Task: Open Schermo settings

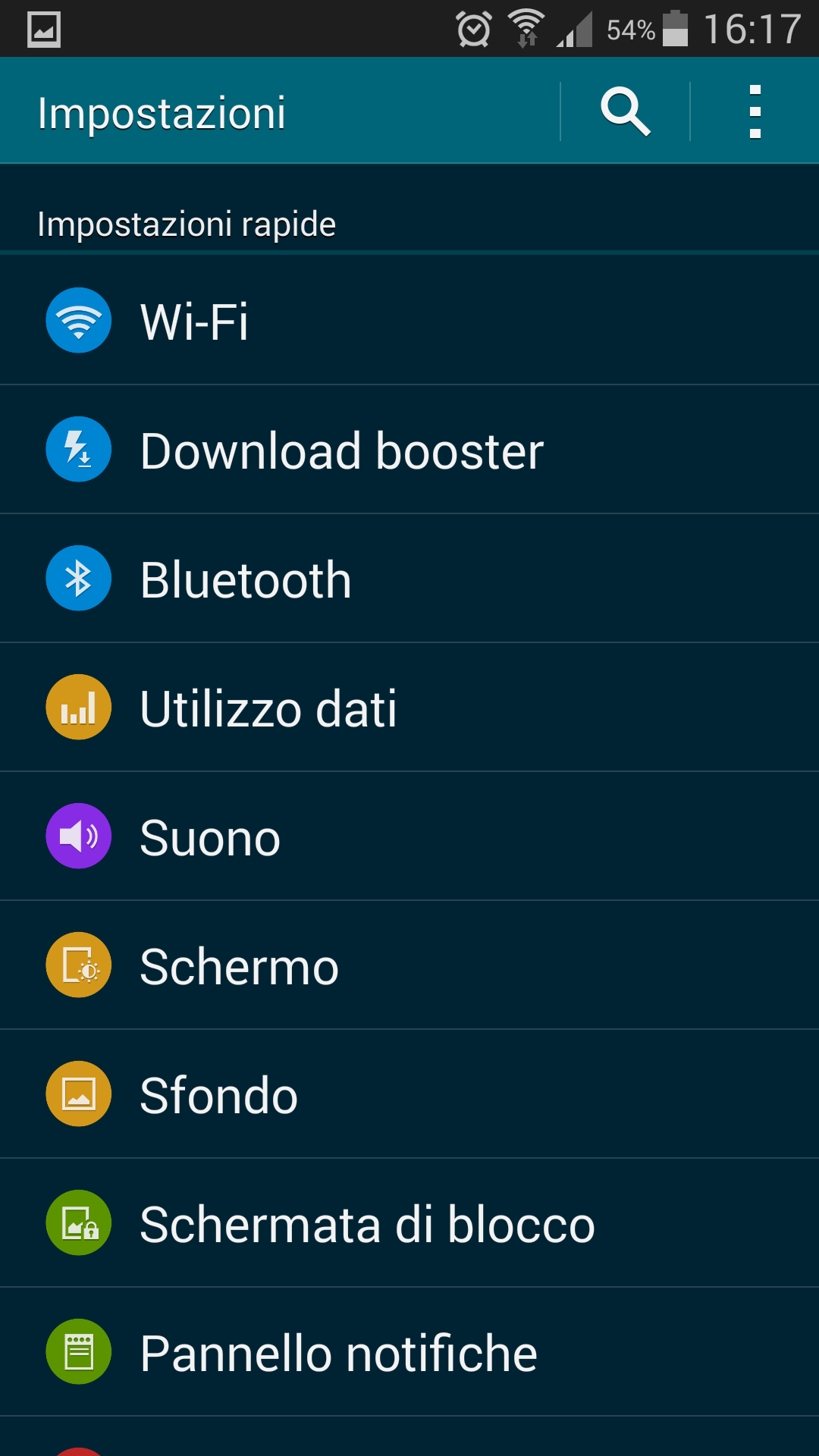Action: pyautogui.click(x=409, y=965)
